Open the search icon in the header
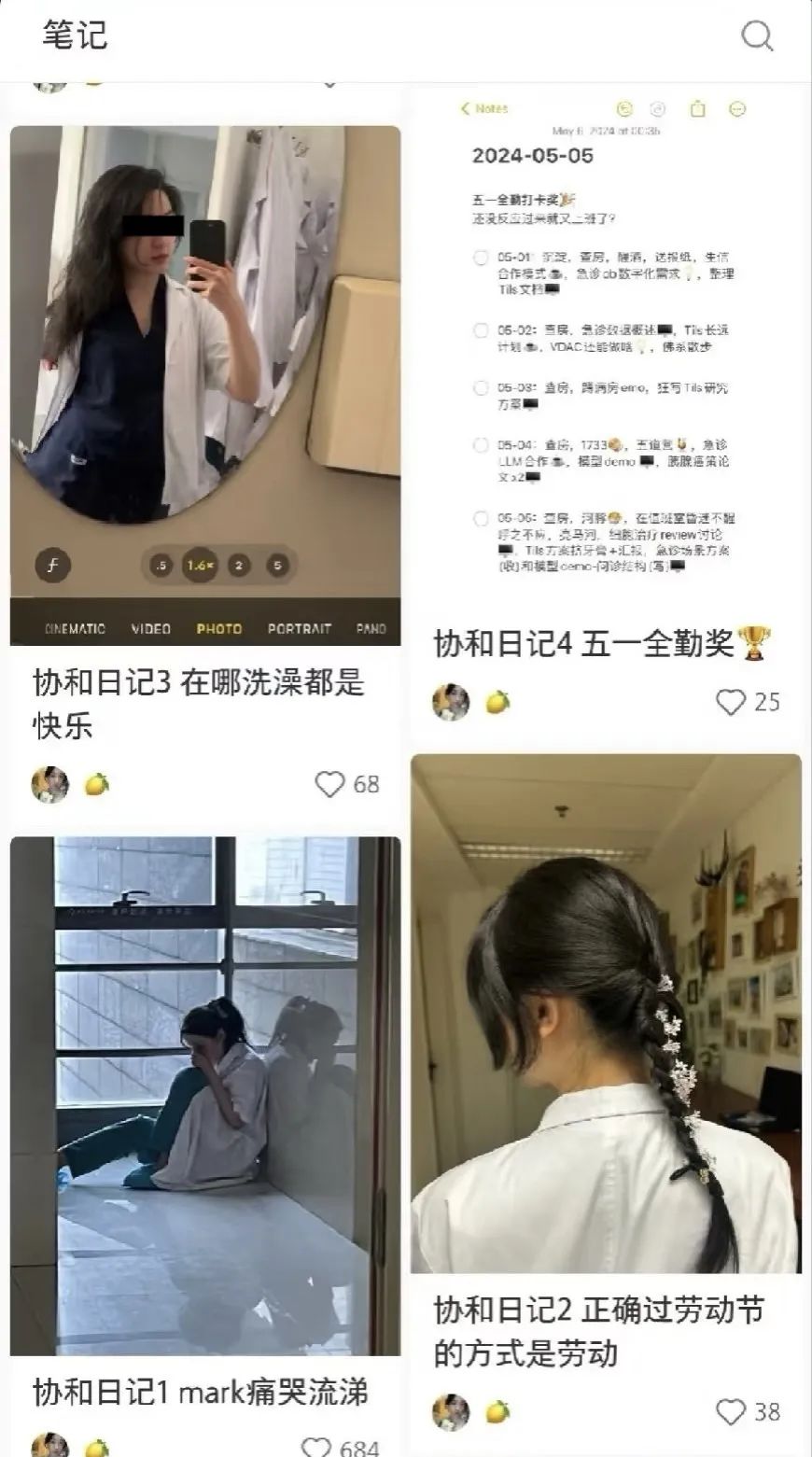The height and width of the screenshot is (1457, 812). point(757,36)
